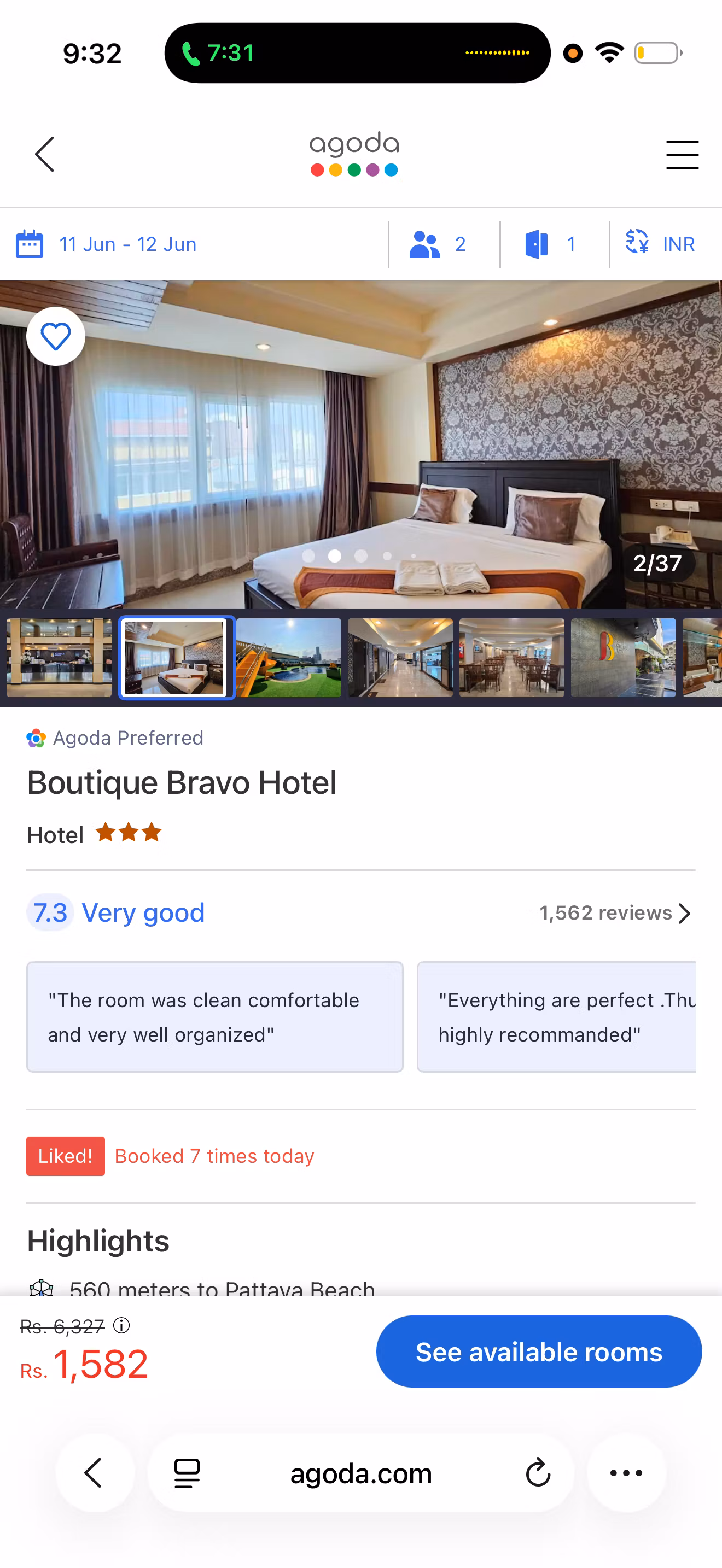This screenshot has width=722, height=1568.
Task: Edit the guest count of 2
Action: pyautogui.click(x=438, y=244)
